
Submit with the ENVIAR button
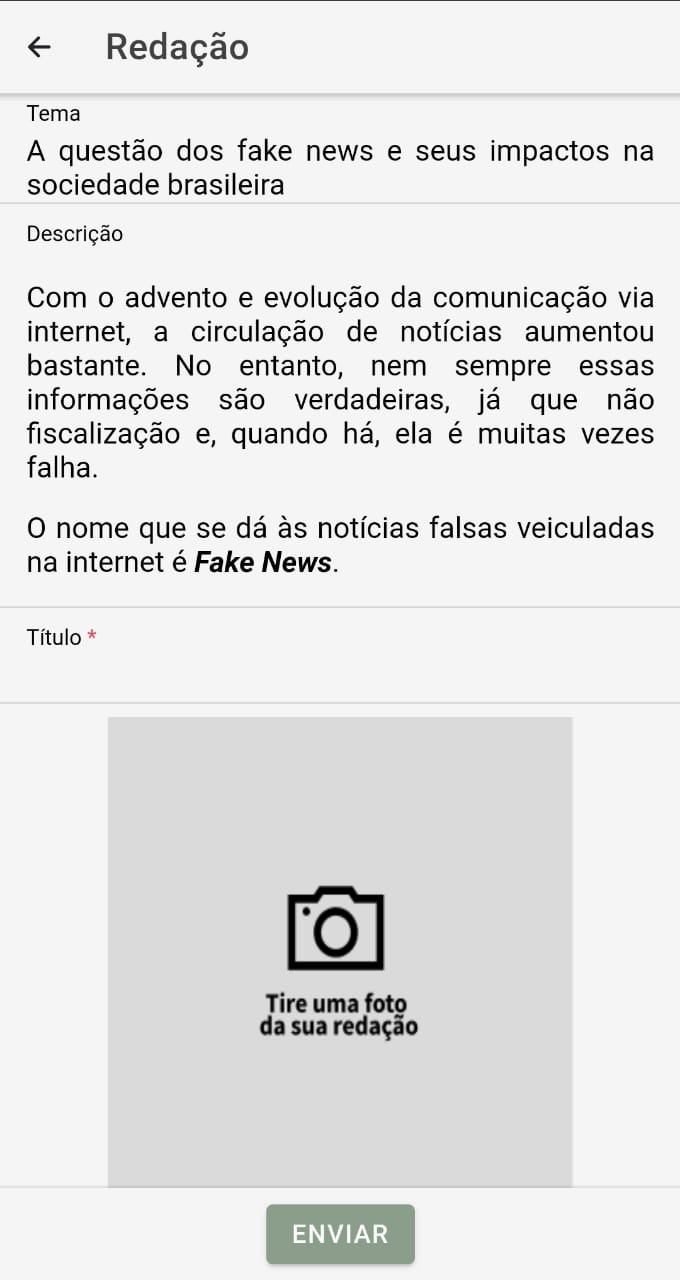coord(340,1234)
